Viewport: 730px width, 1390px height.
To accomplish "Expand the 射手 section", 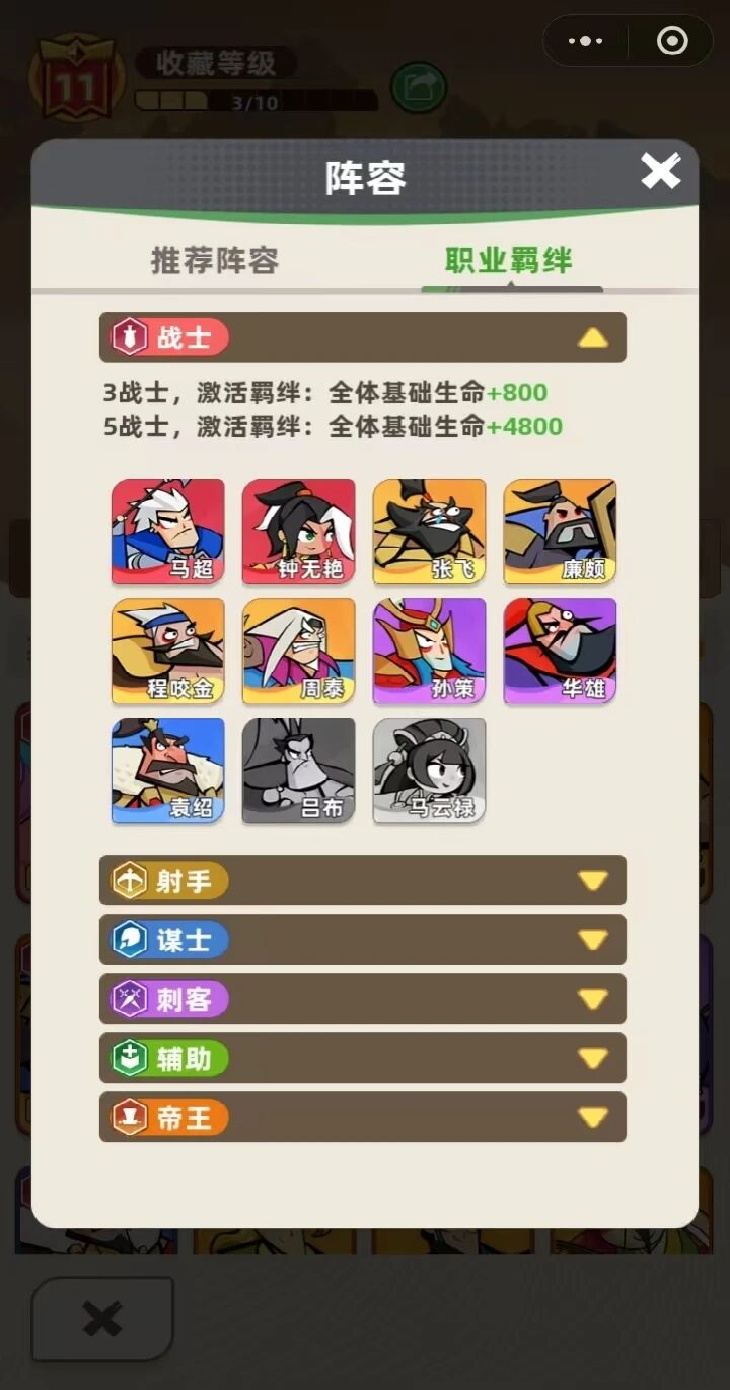I will pyautogui.click(x=592, y=881).
